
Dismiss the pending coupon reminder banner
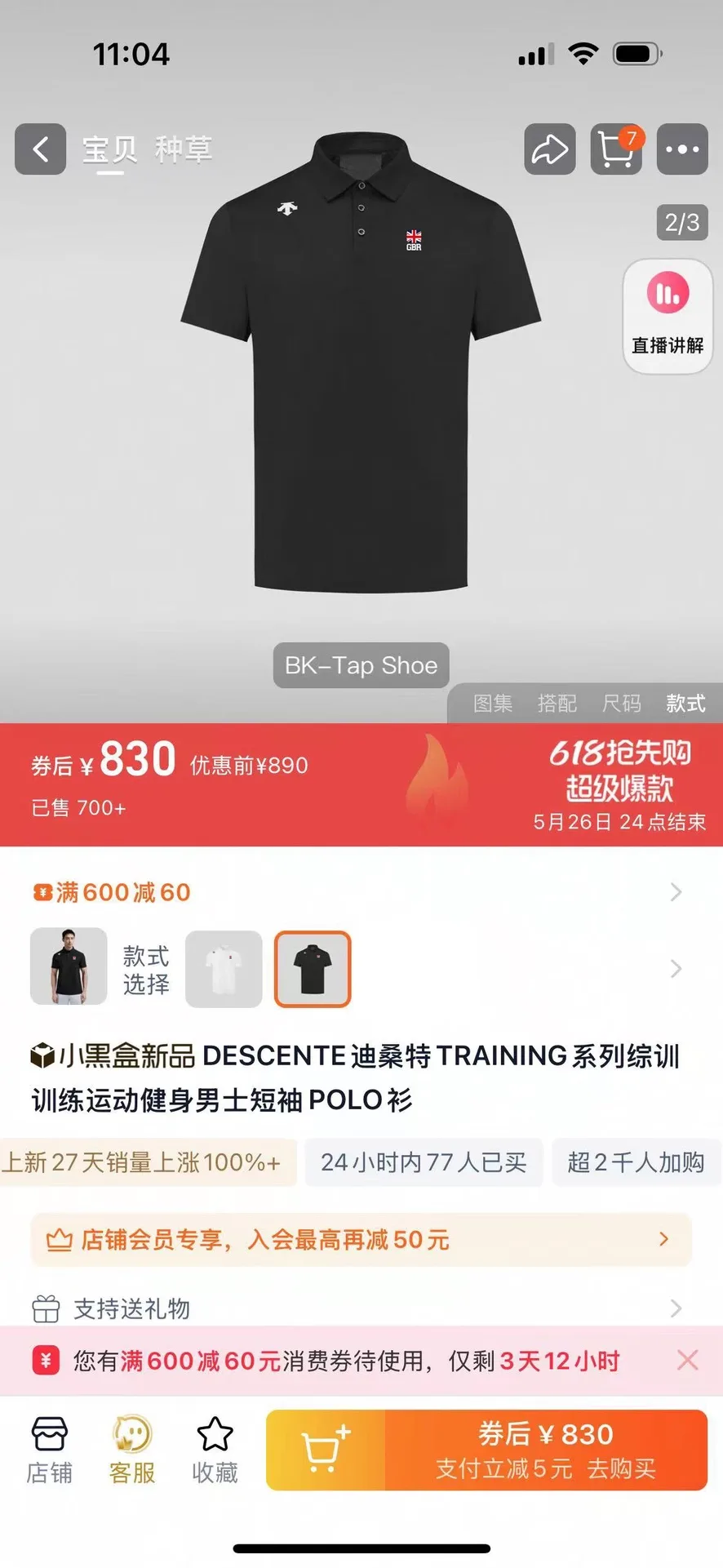(x=687, y=1360)
